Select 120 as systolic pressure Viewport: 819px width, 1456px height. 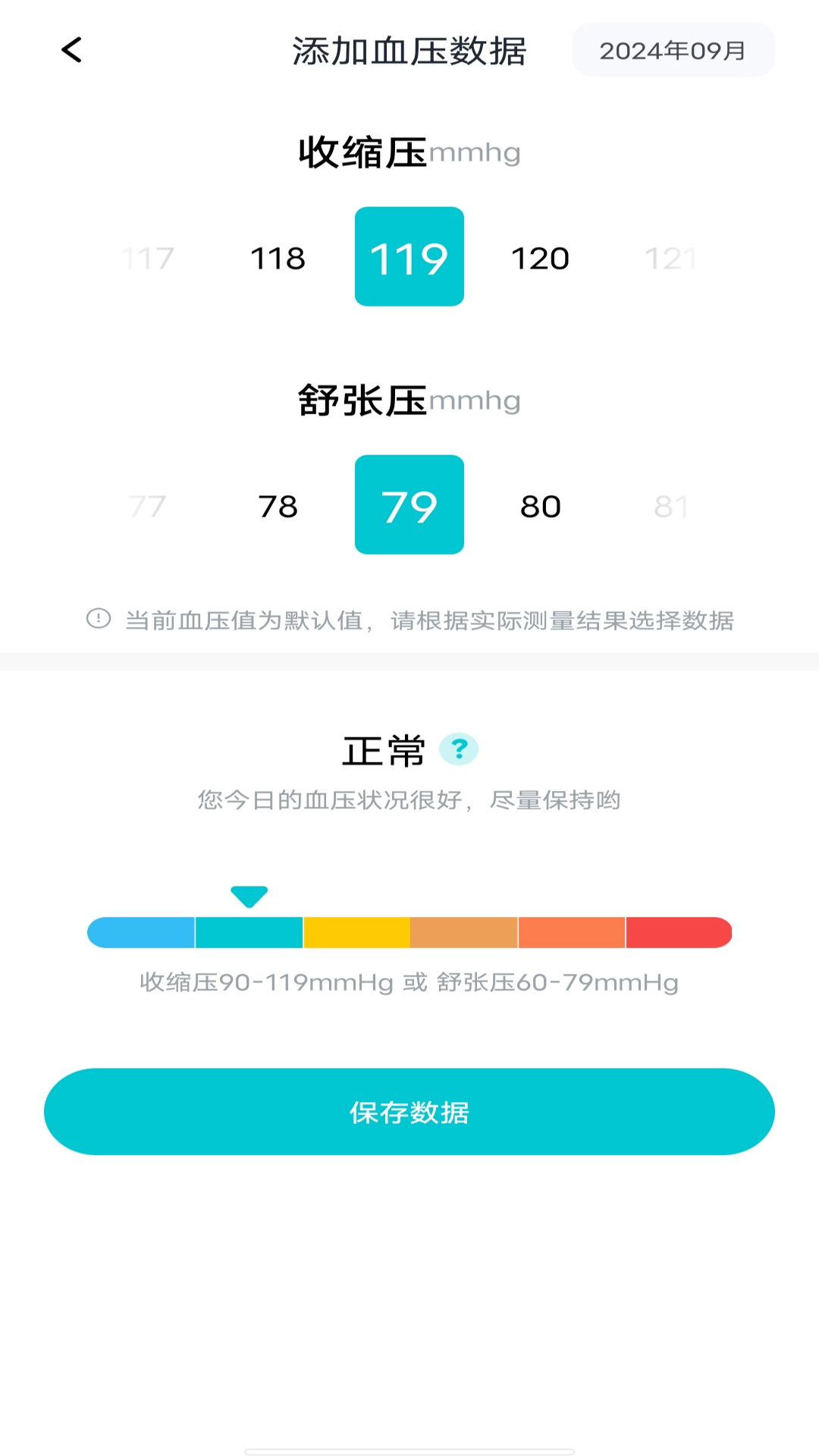coord(541,258)
